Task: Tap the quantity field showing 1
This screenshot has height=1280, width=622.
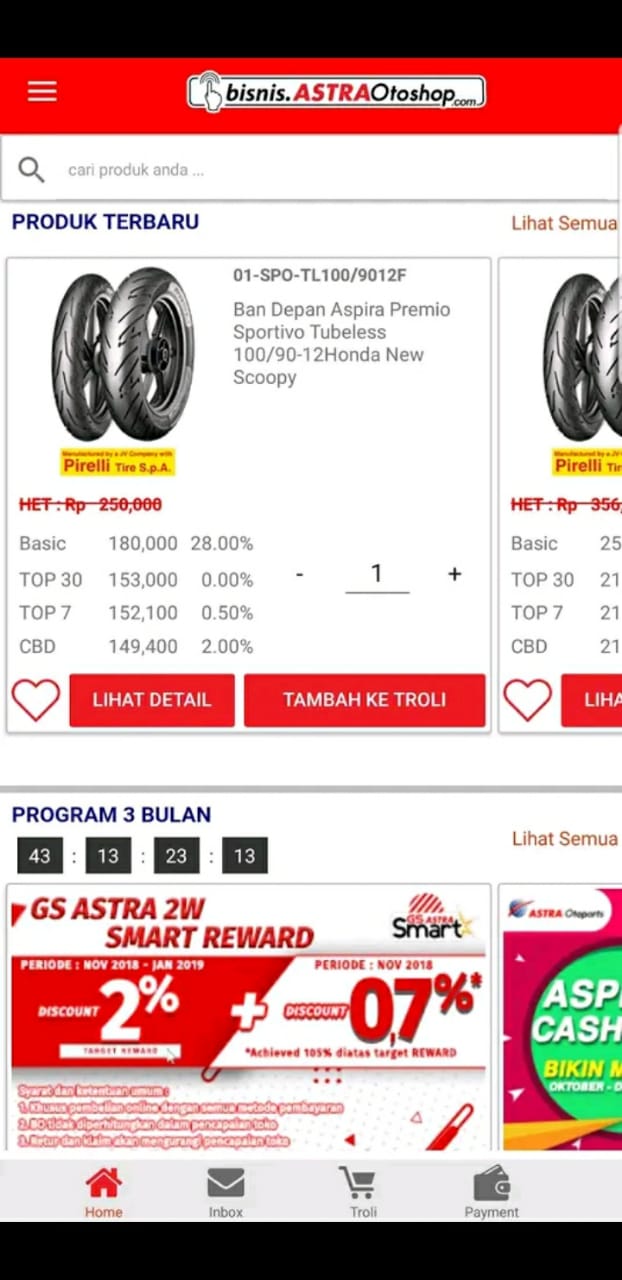Action: click(x=377, y=574)
